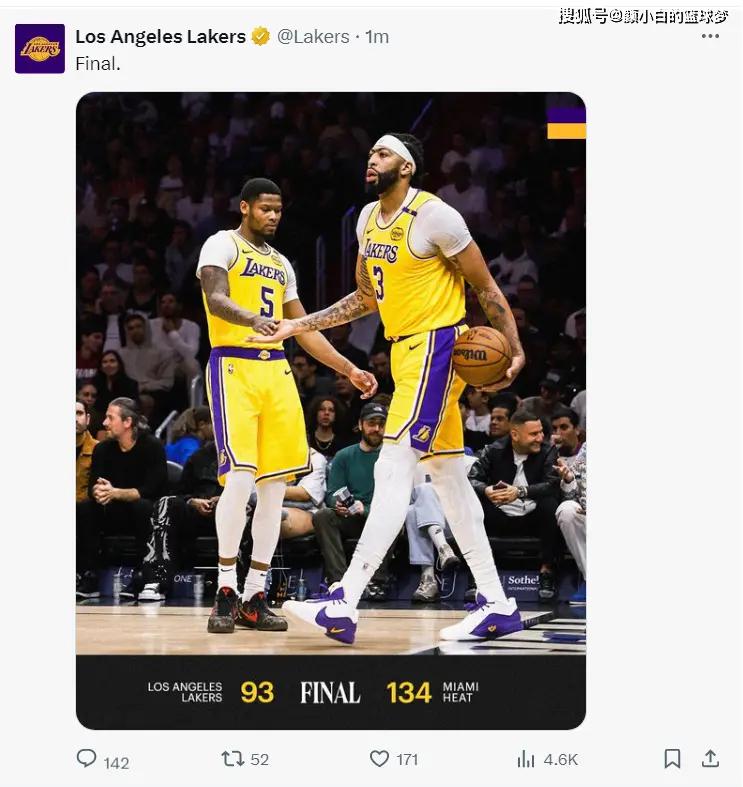
Task: Bookmark this Lakers tweet
Action: [x=672, y=759]
